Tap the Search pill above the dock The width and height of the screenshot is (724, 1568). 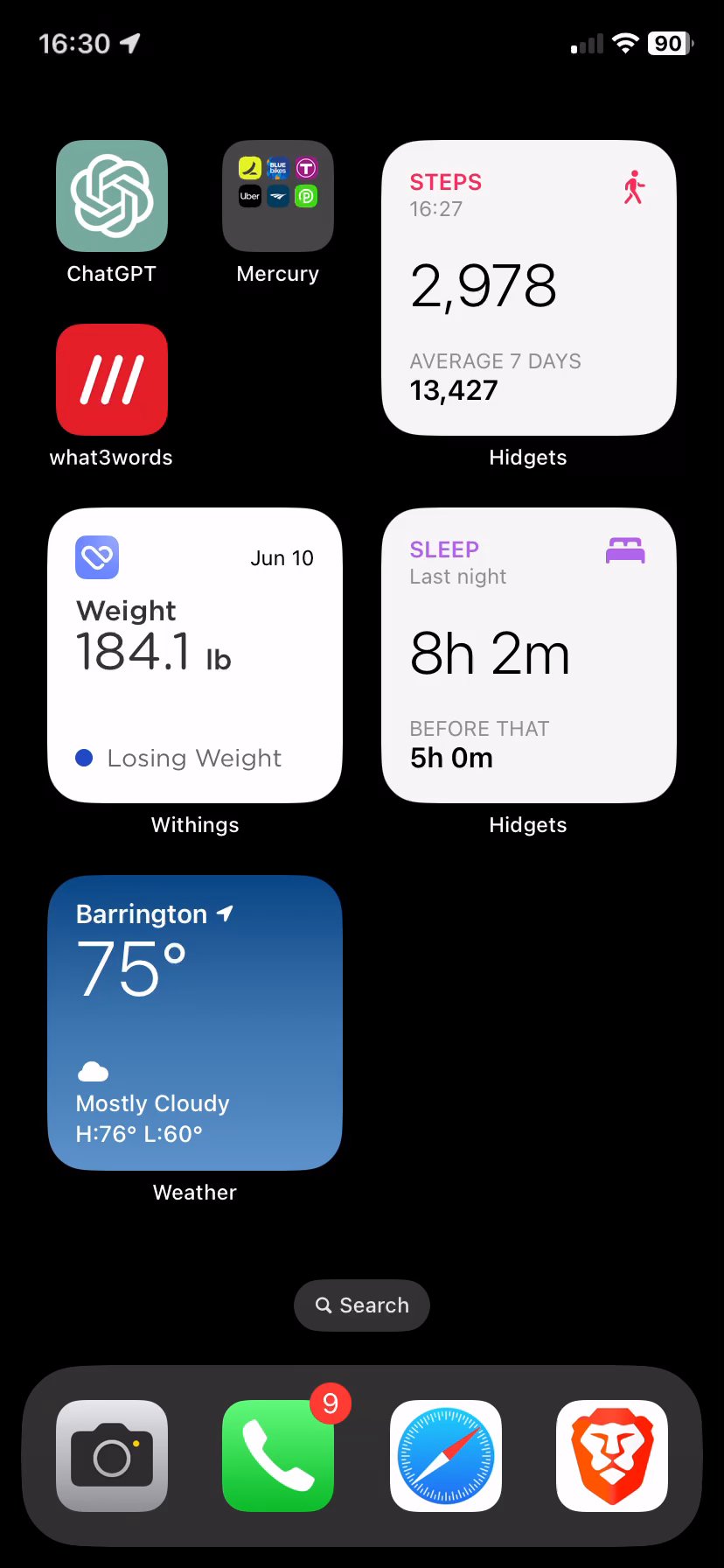point(362,1305)
